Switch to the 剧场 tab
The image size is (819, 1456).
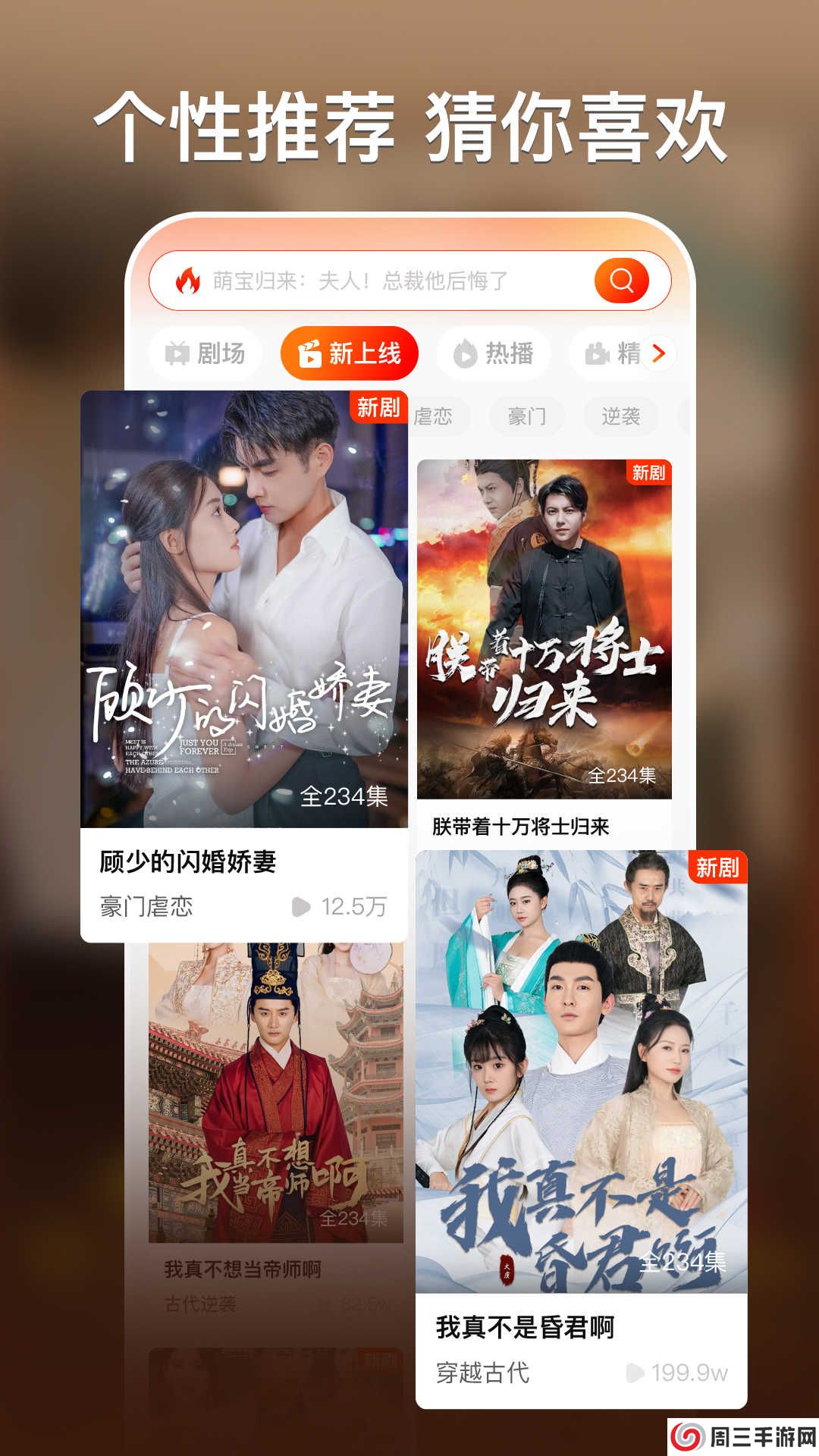tap(206, 353)
